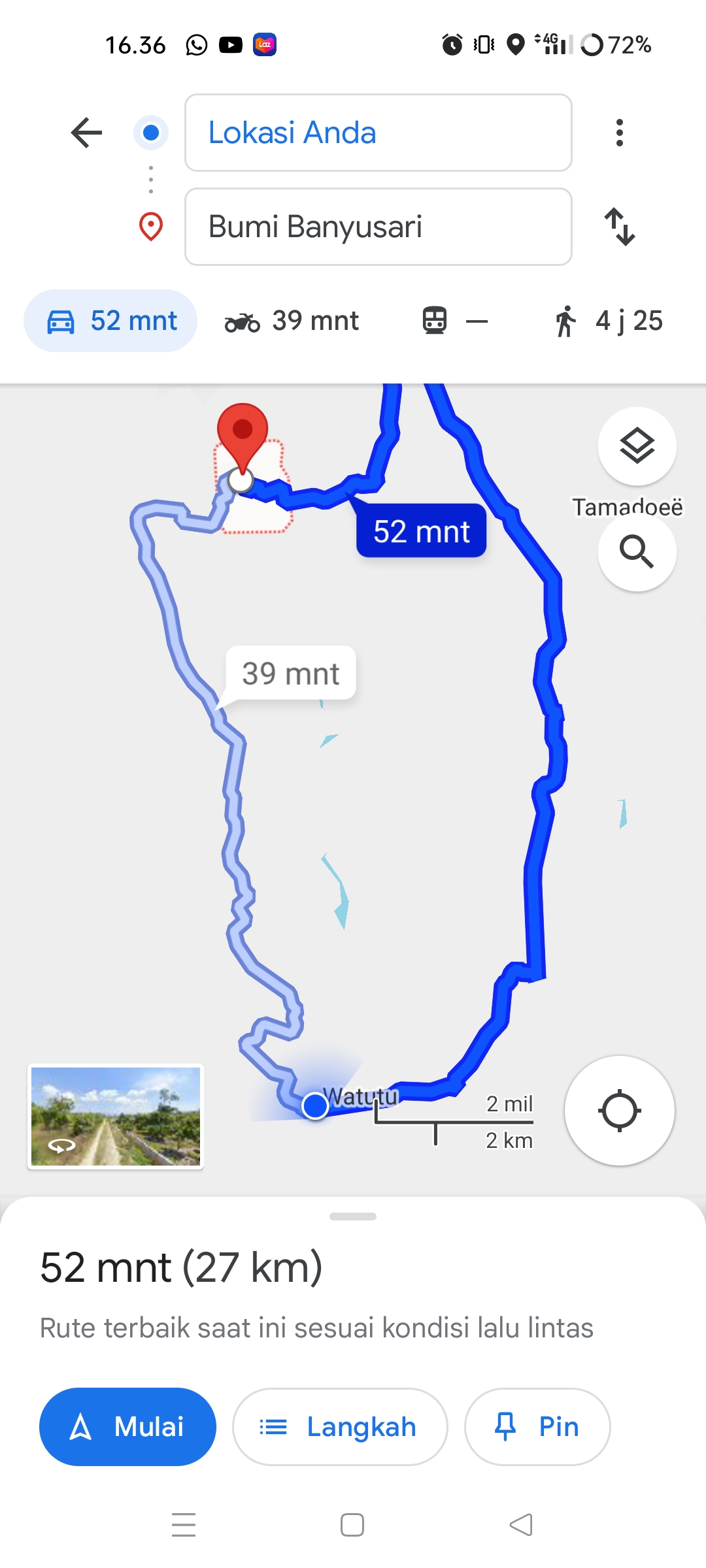Search along the route with magnifier button
Screen dimensions: 706x1568
coord(637,552)
